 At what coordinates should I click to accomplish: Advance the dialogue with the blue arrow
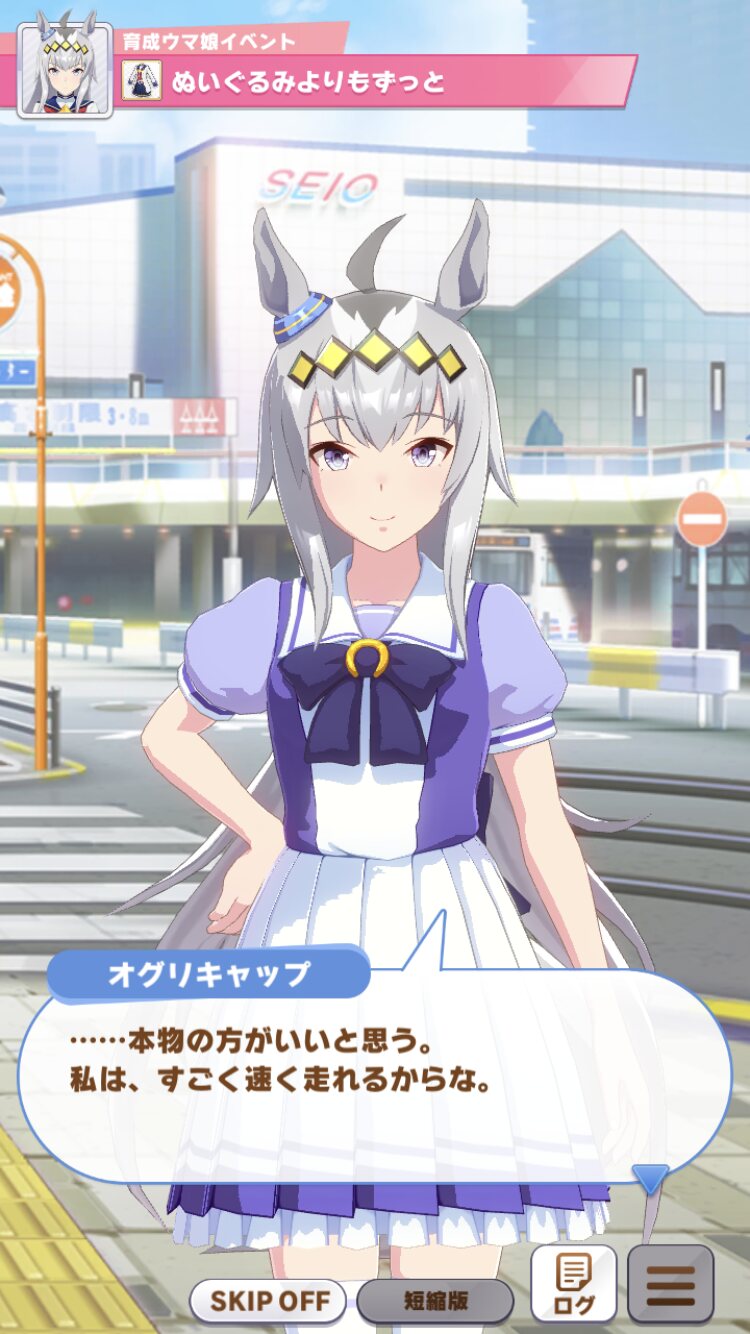(x=650, y=1179)
